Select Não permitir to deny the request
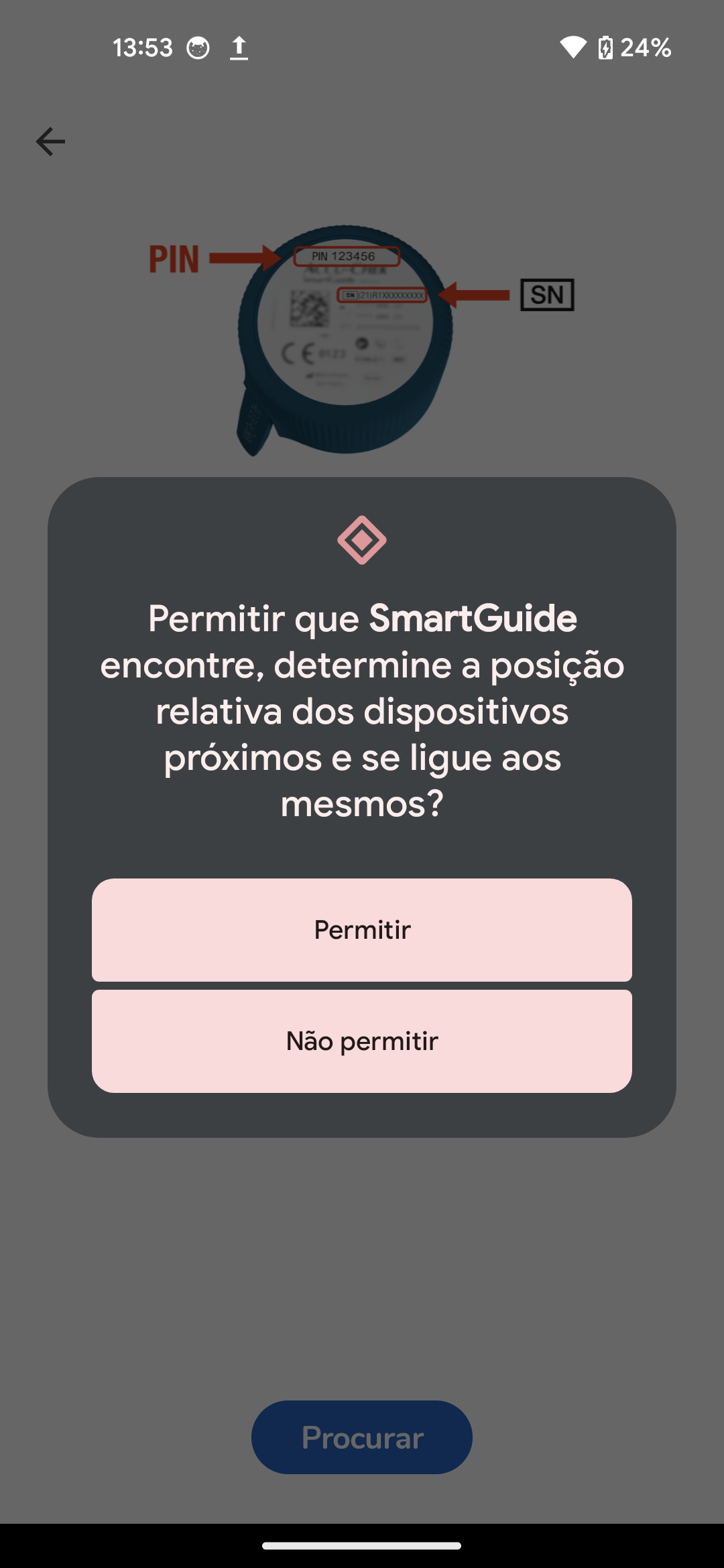Image resolution: width=724 pixels, height=1568 pixels. (361, 1041)
